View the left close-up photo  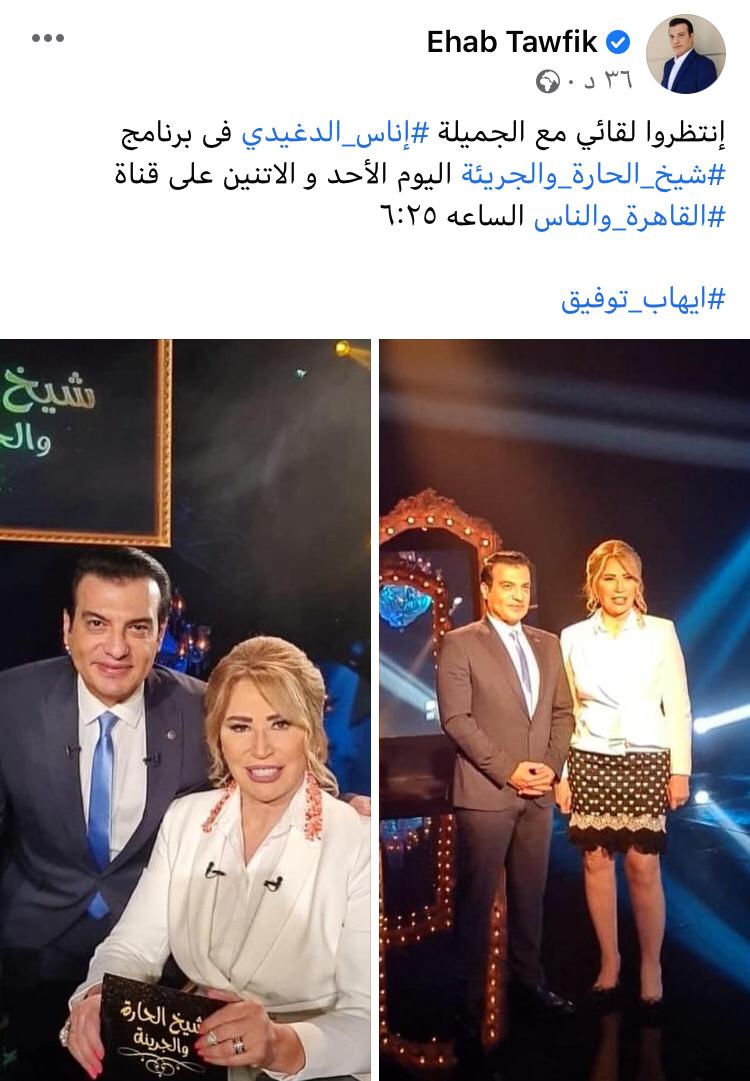(185, 710)
